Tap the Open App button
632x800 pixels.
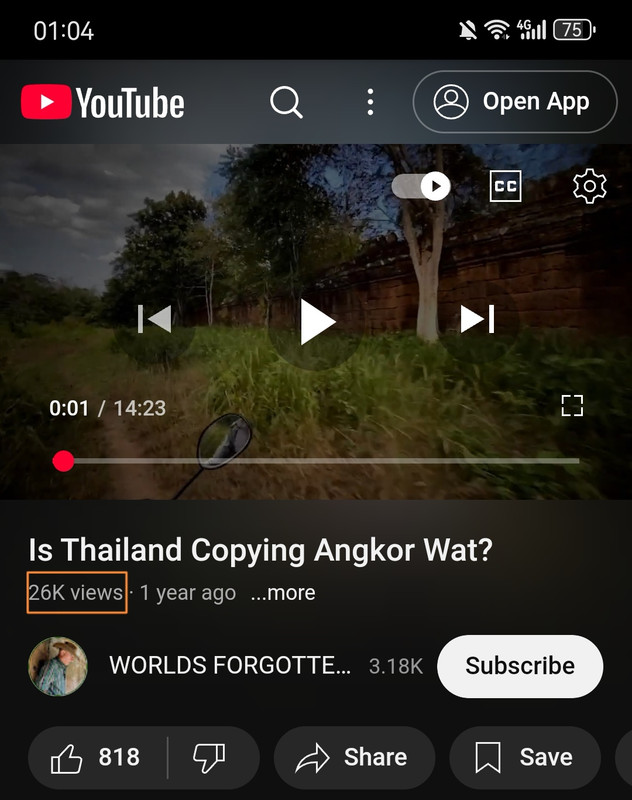[515, 102]
